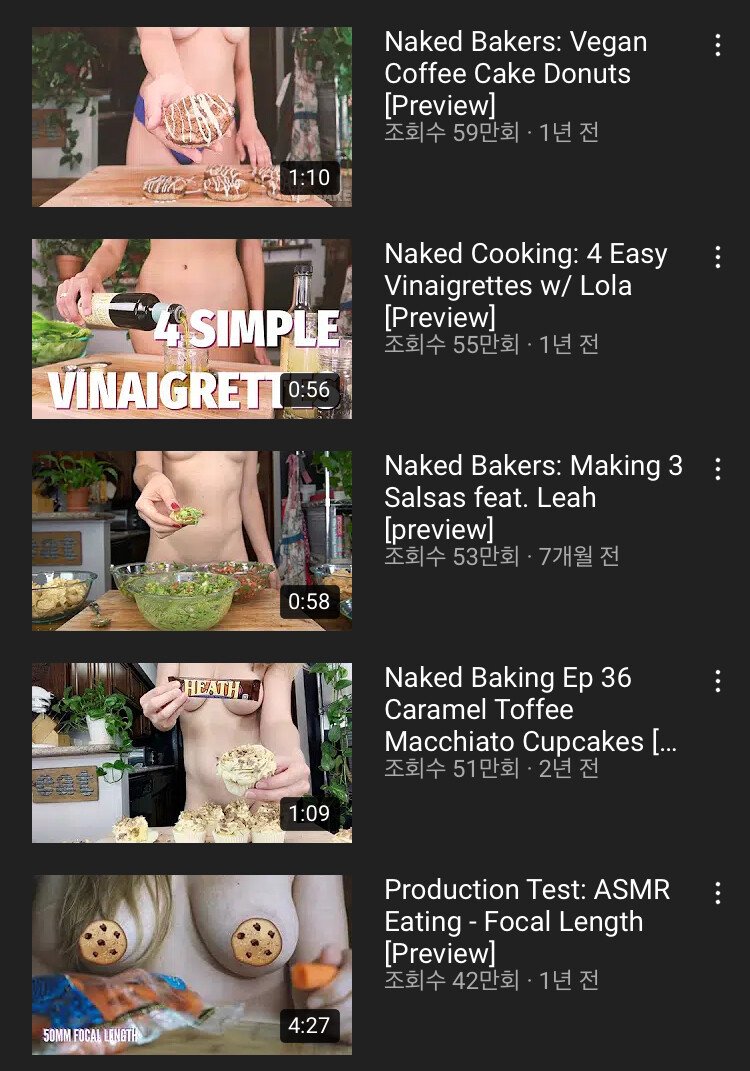The height and width of the screenshot is (1071, 750).
Task: Play the Vegan Coffee Cake Donuts video
Action: tap(192, 117)
